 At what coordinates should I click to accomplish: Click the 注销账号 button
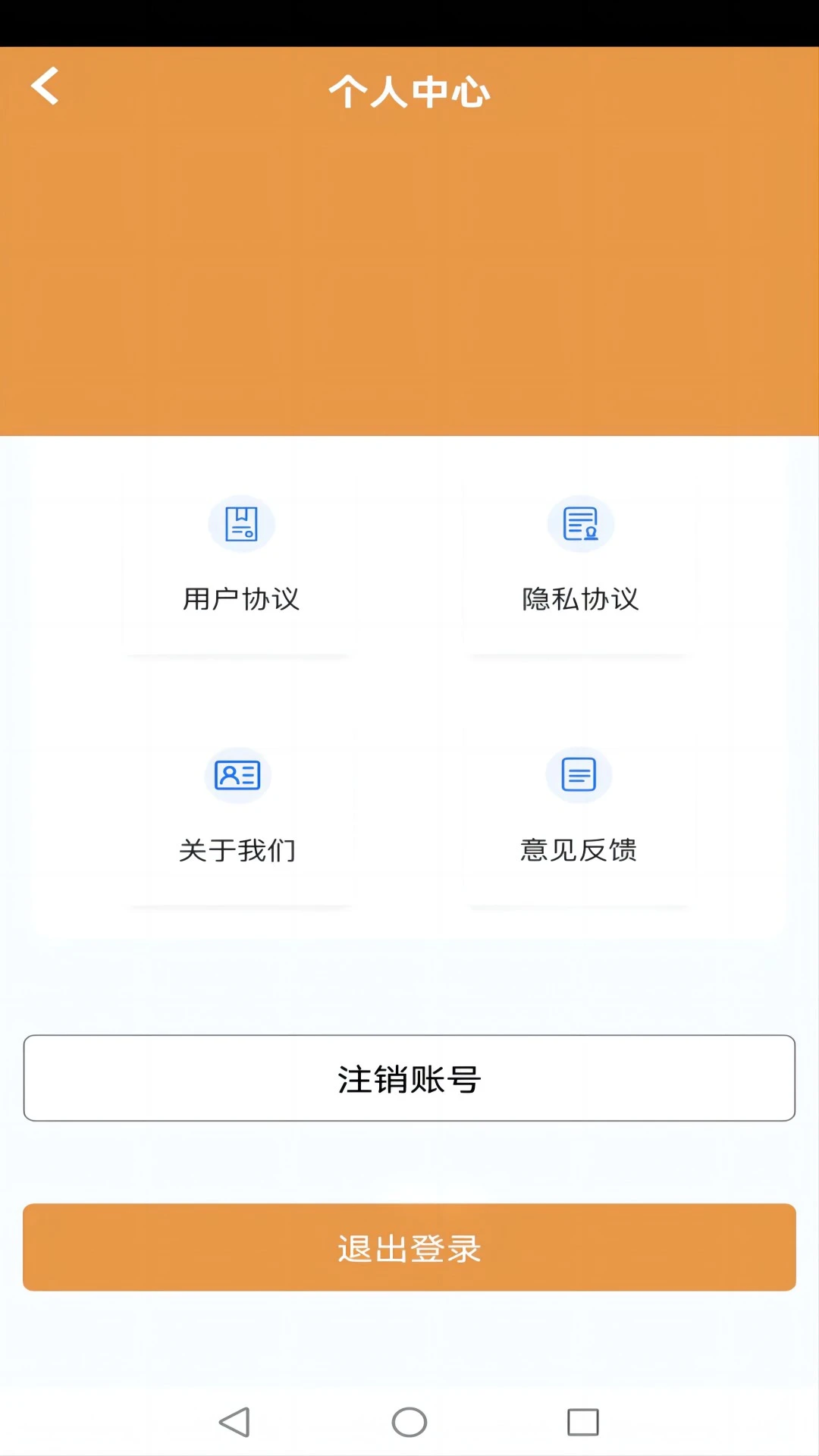pyautogui.click(x=409, y=1078)
